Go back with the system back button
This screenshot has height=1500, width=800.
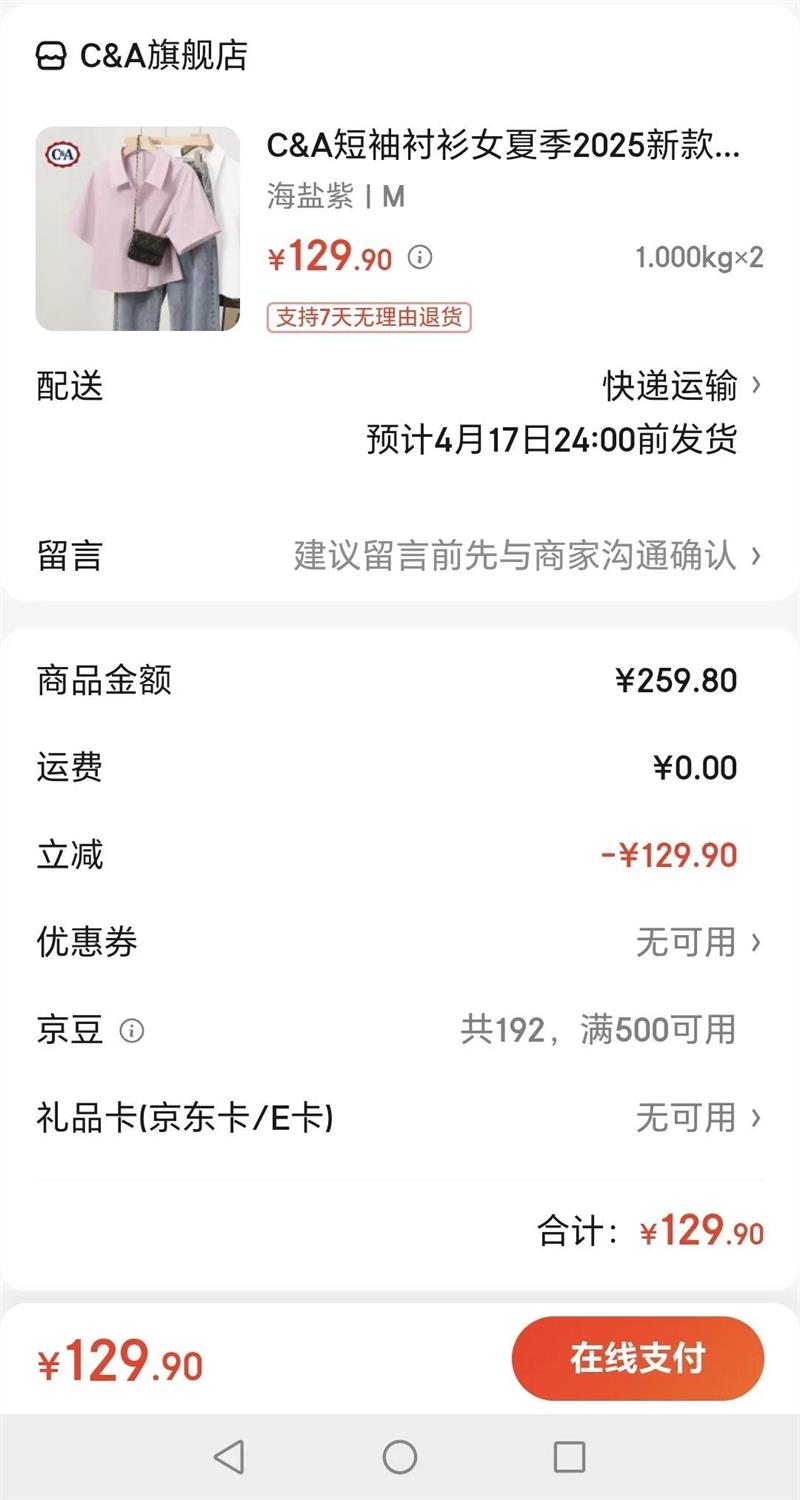point(229,1457)
